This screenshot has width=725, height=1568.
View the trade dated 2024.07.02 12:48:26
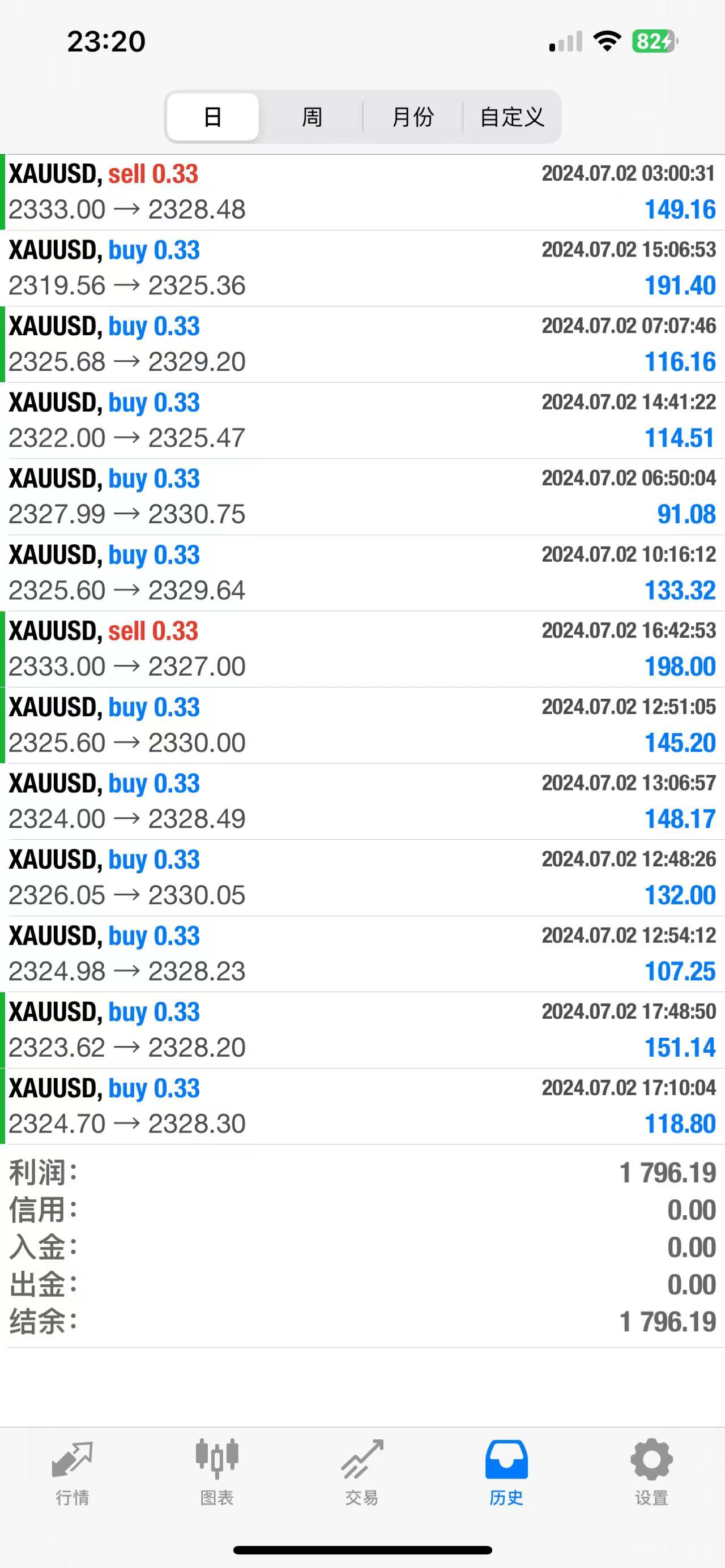tap(362, 877)
